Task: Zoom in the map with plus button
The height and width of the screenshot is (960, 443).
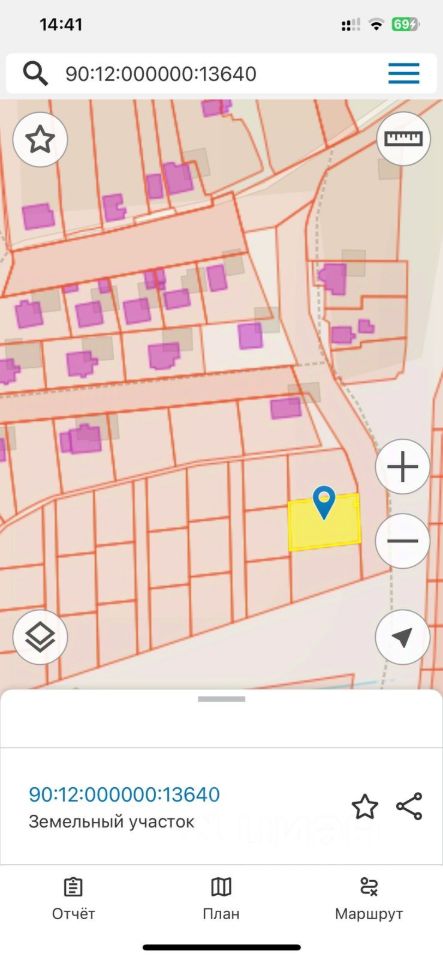Action: [x=403, y=467]
